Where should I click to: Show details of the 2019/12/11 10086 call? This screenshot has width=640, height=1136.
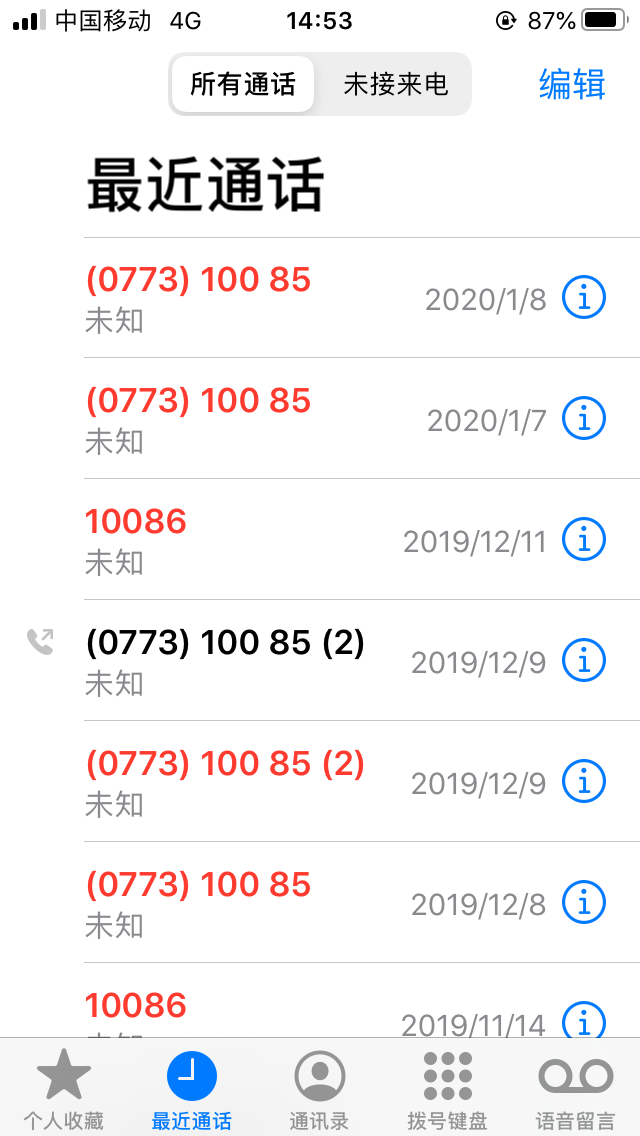point(584,540)
